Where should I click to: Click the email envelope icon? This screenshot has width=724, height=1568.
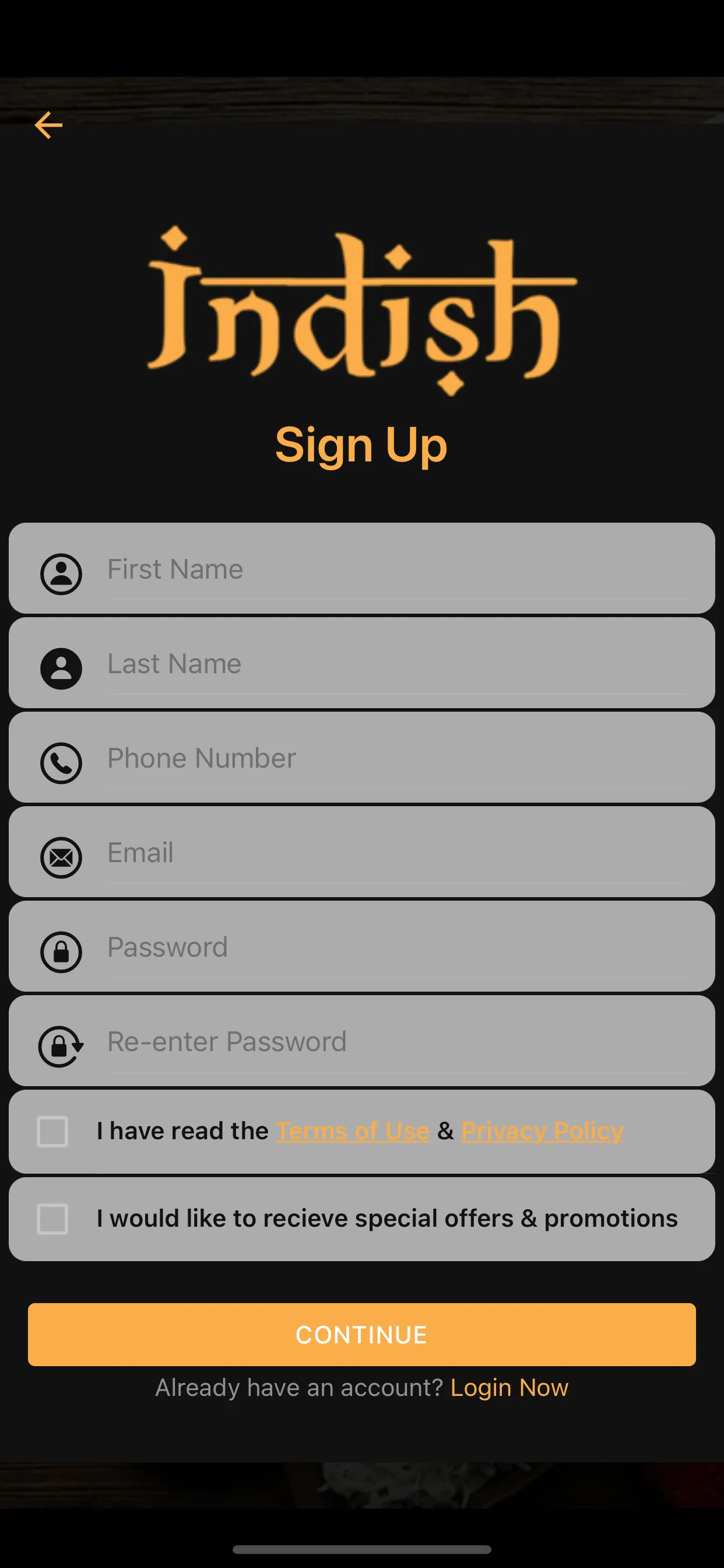(x=61, y=857)
